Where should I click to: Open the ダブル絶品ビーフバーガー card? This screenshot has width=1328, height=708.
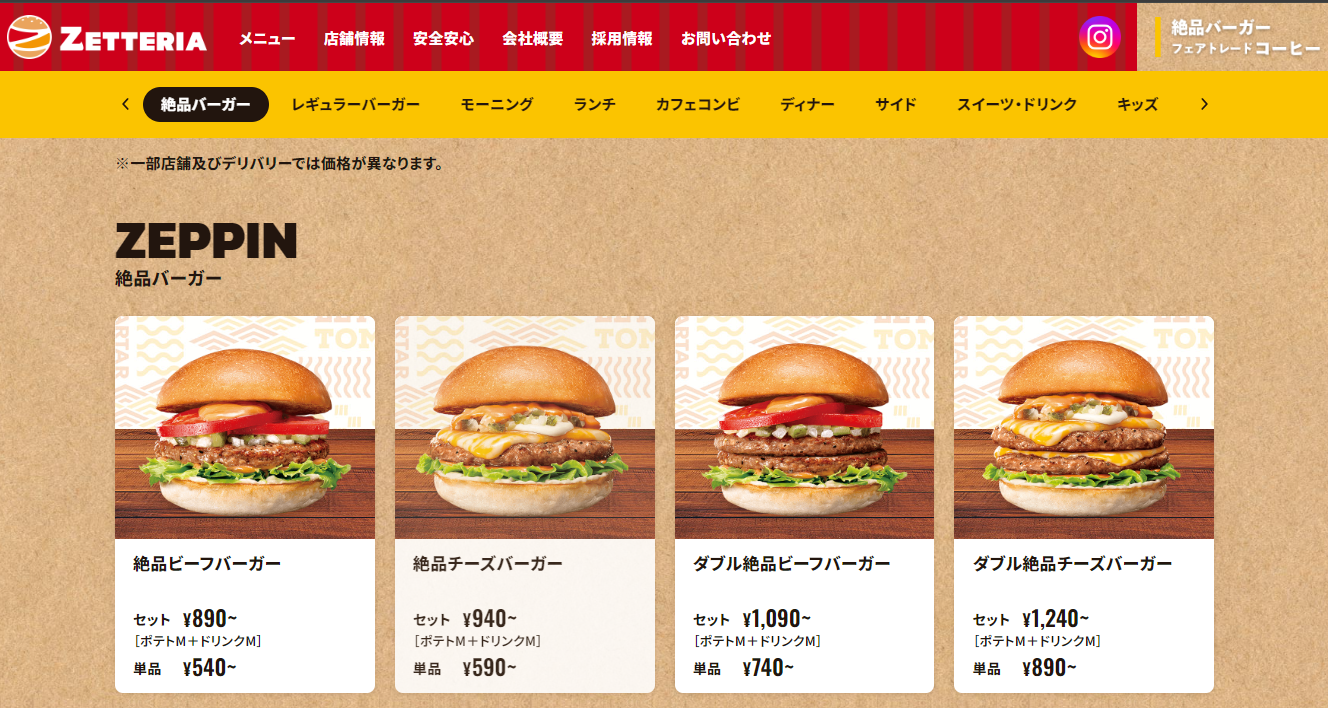[x=804, y=504]
